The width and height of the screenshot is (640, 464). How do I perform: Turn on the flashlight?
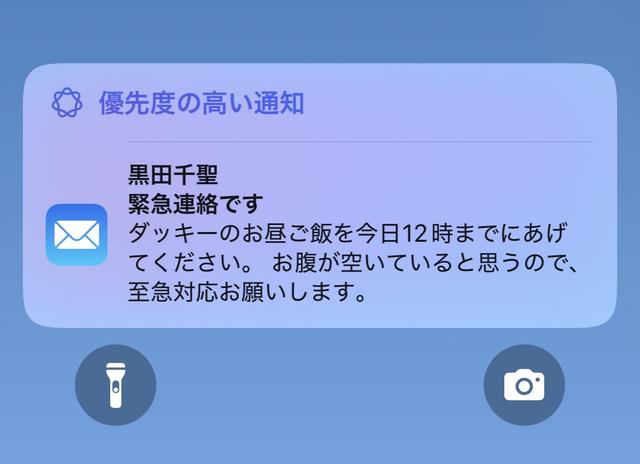coord(115,385)
